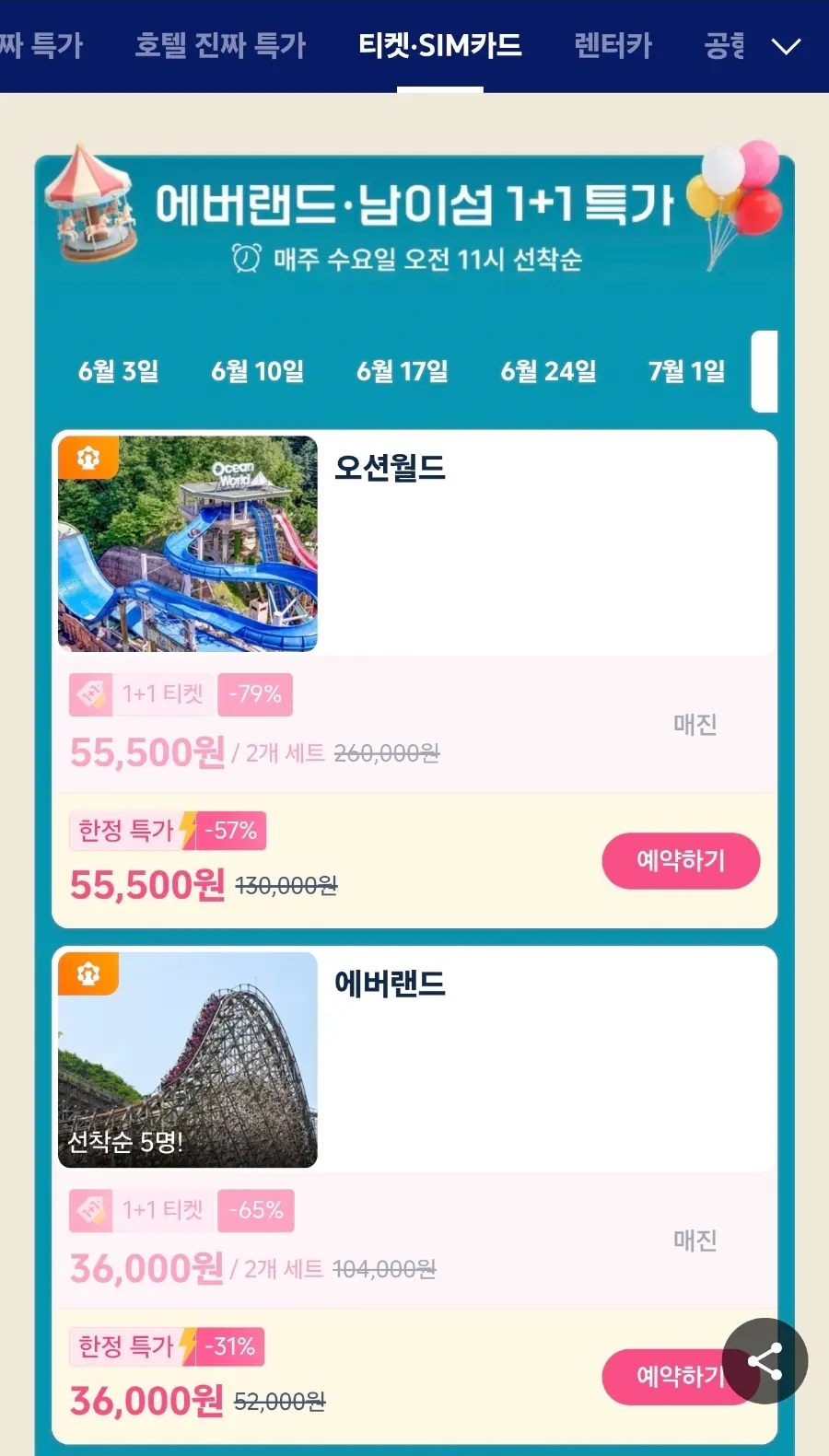
Task: Switch to the 호텔 진짜 특가 tab
Action: click(220, 44)
